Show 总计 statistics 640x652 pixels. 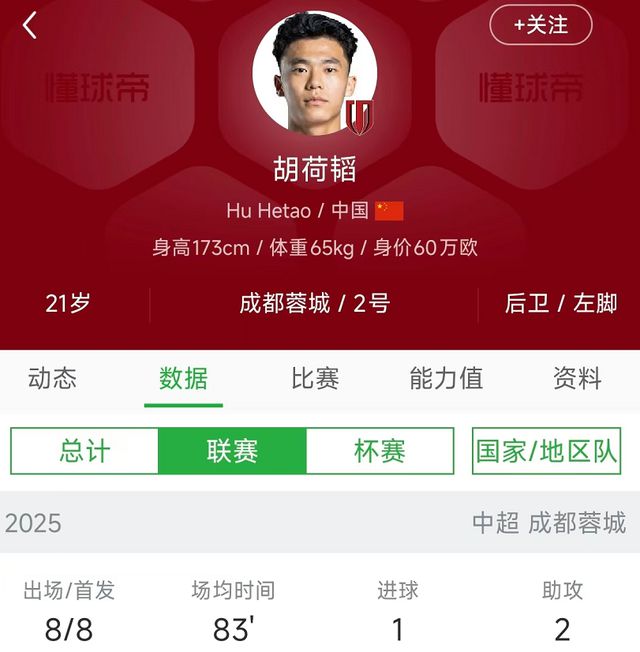point(85,451)
